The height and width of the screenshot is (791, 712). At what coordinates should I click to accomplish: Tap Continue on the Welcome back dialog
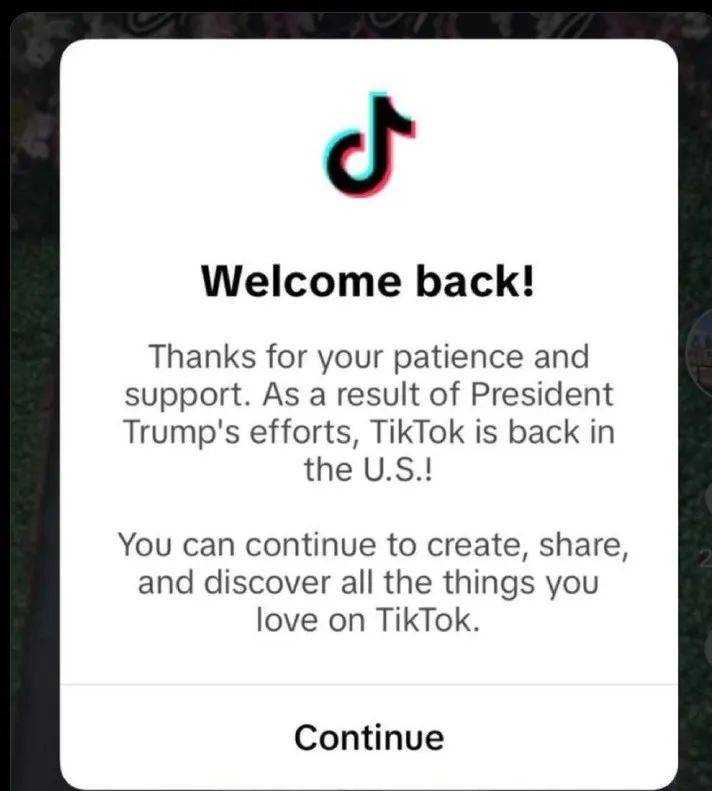click(x=368, y=737)
